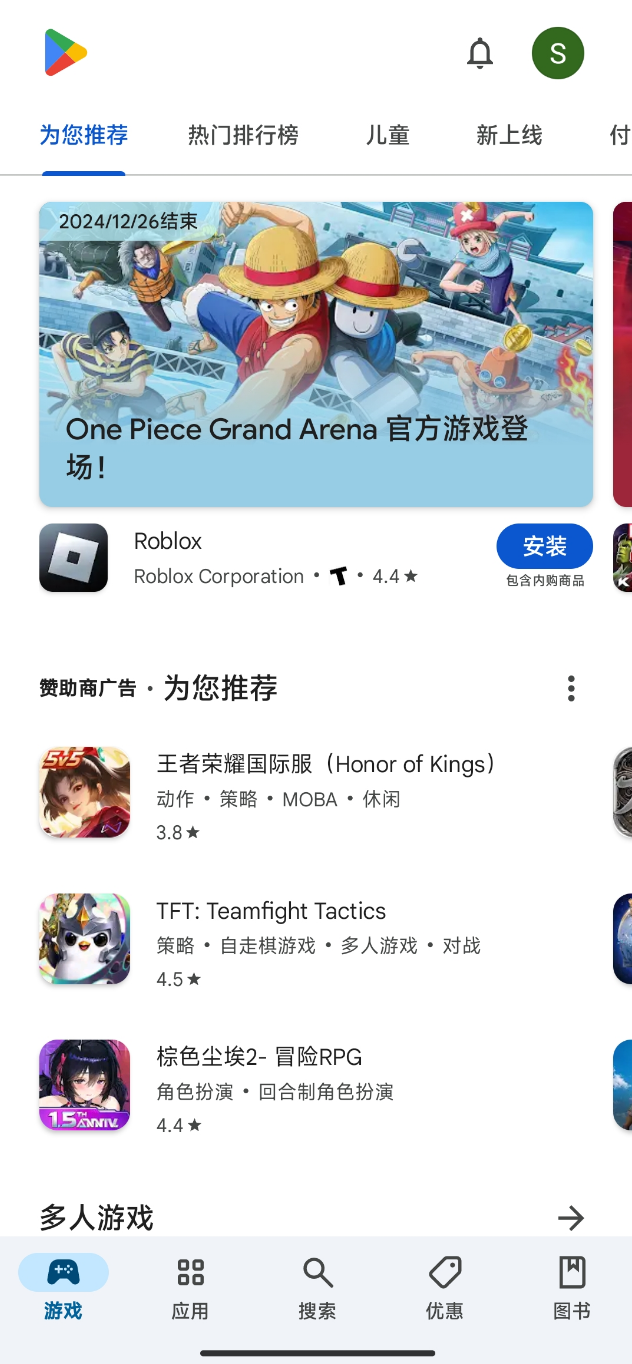This screenshot has width=632, height=1364.
Task: Go to the 应用 bottom tab
Action: pos(190,1288)
